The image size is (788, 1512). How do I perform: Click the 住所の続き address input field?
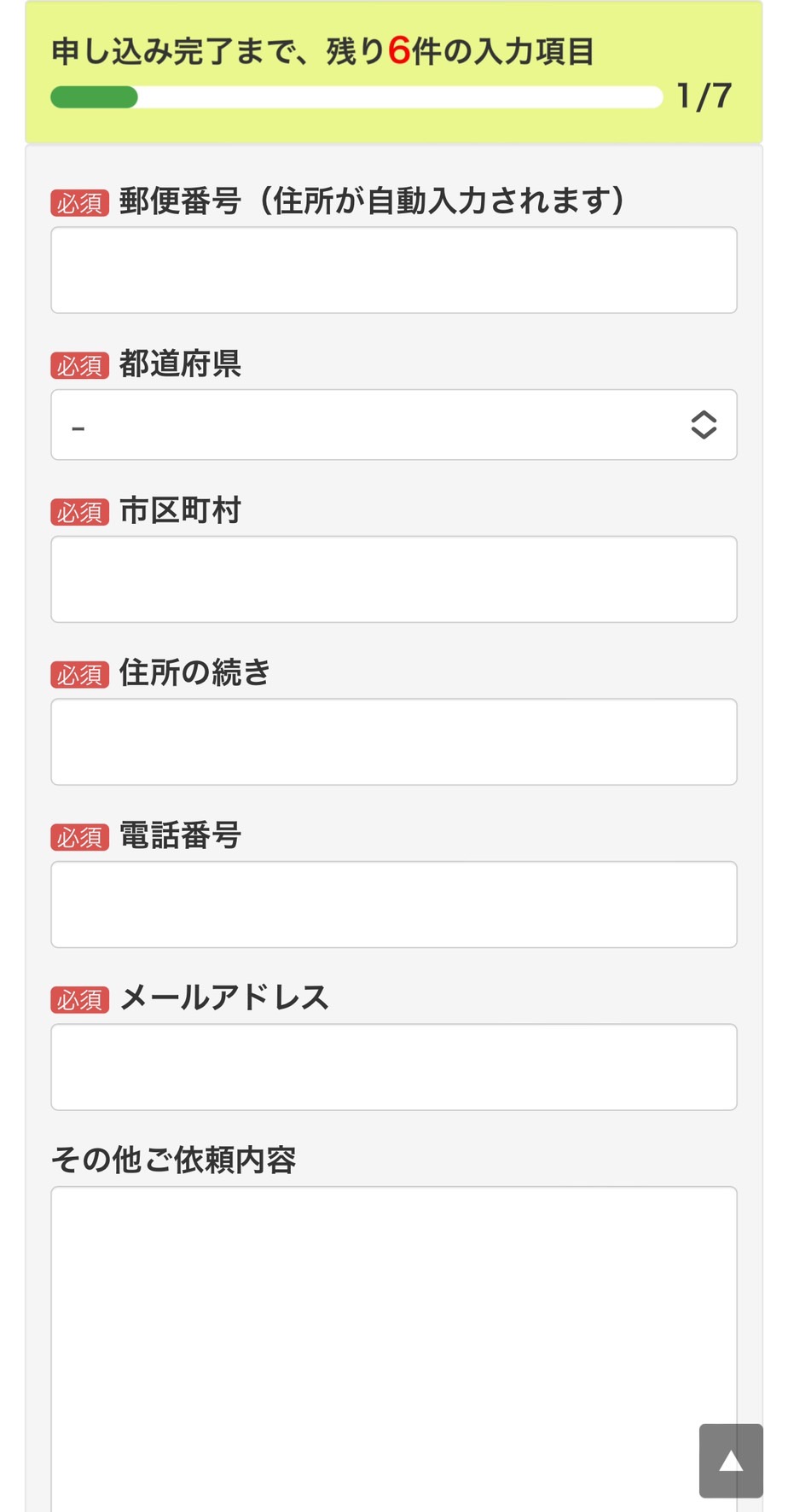pos(394,741)
